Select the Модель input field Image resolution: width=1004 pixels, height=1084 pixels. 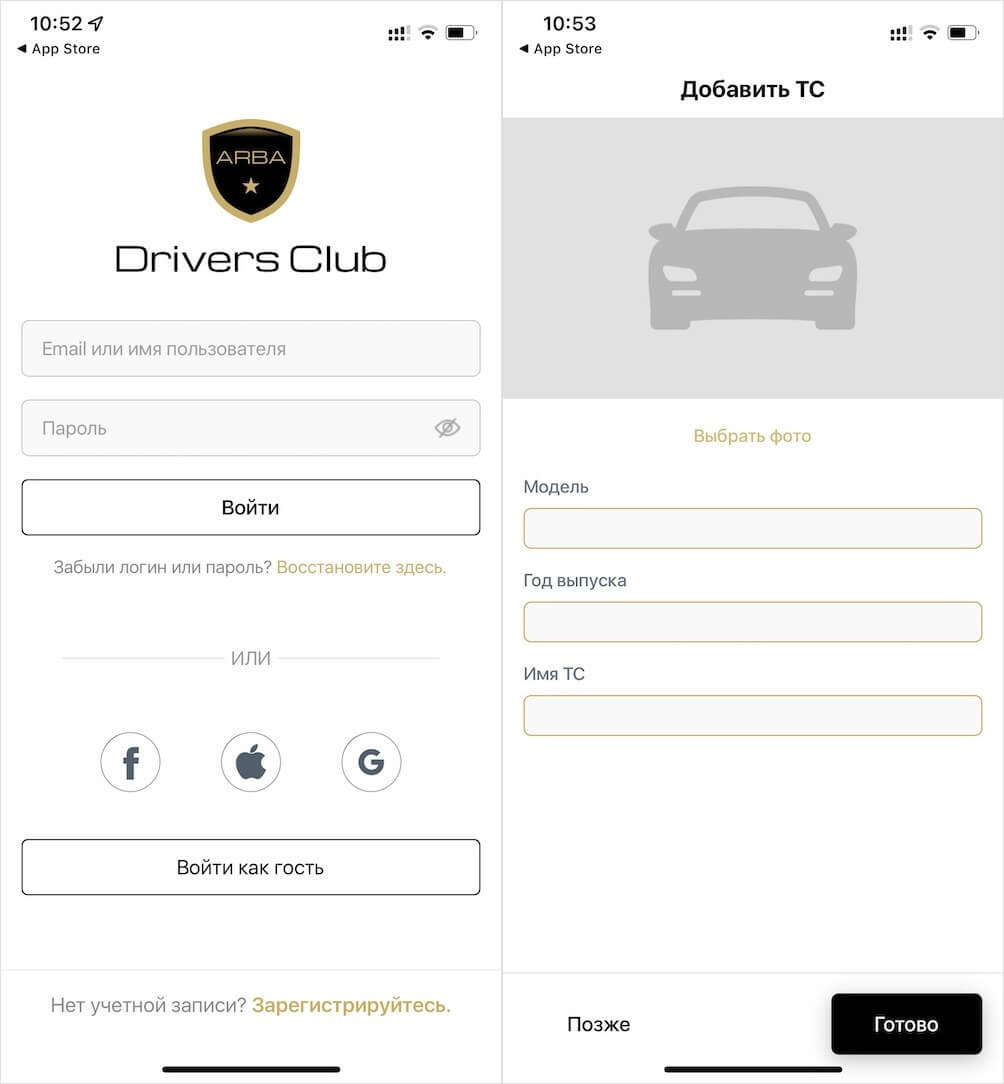tap(752, 528)
